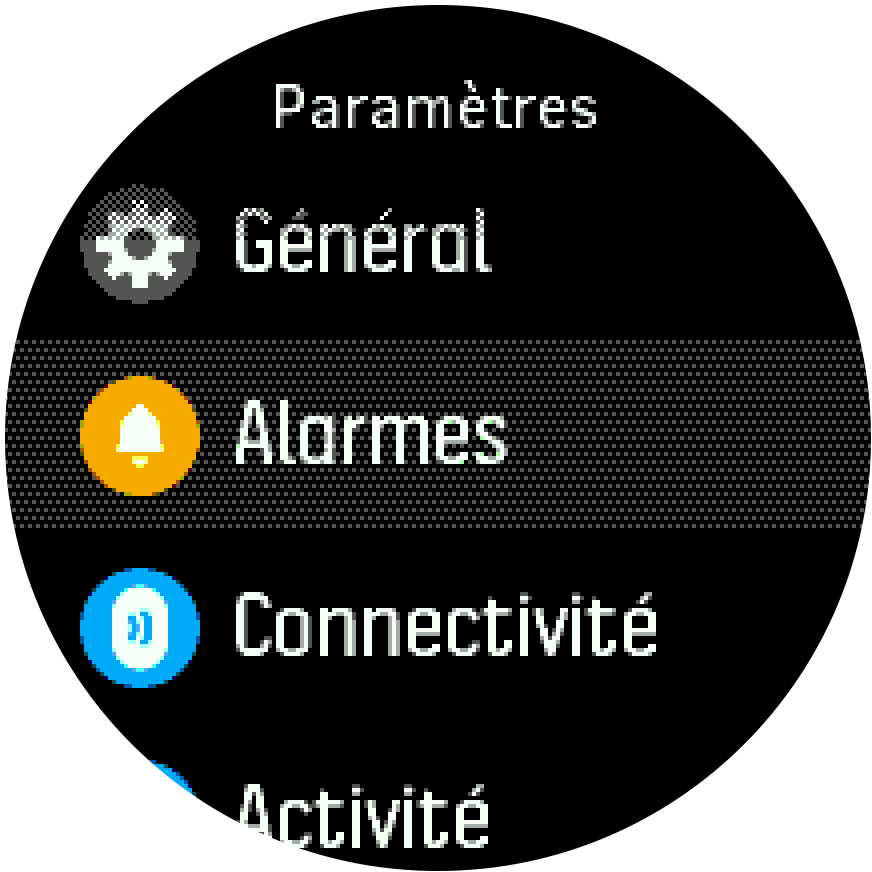The image size is (872, 872).
Task: Select the Alarmes menu row
Action: [x=370, y=434]
